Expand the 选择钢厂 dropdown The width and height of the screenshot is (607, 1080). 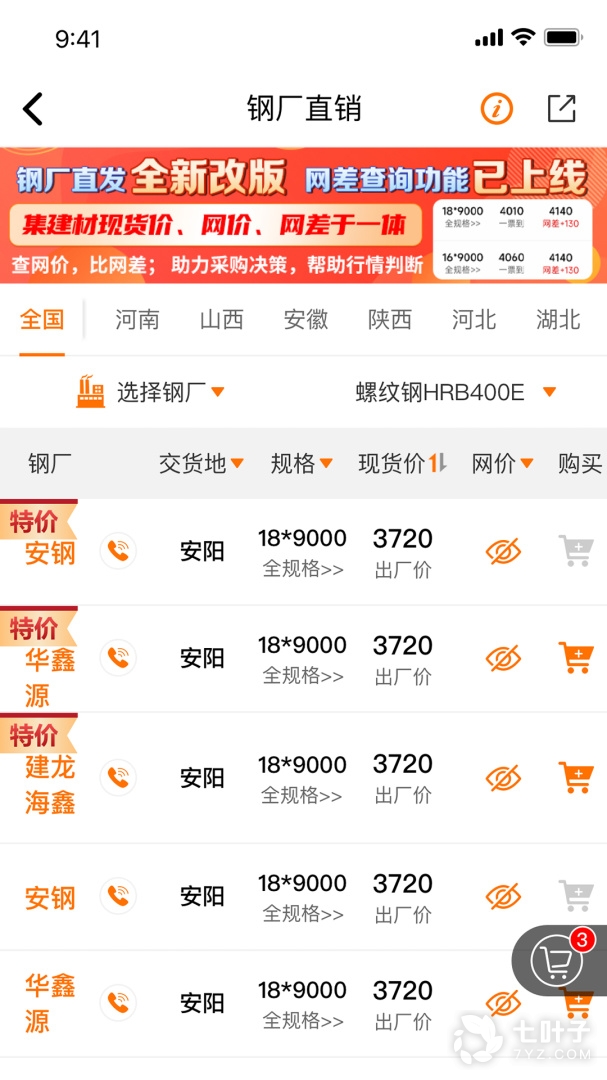pos(151,392)
